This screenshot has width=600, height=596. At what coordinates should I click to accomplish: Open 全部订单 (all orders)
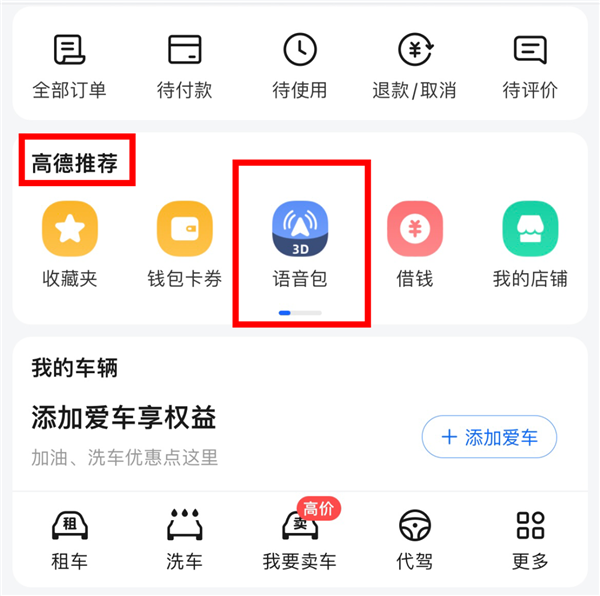69,64
